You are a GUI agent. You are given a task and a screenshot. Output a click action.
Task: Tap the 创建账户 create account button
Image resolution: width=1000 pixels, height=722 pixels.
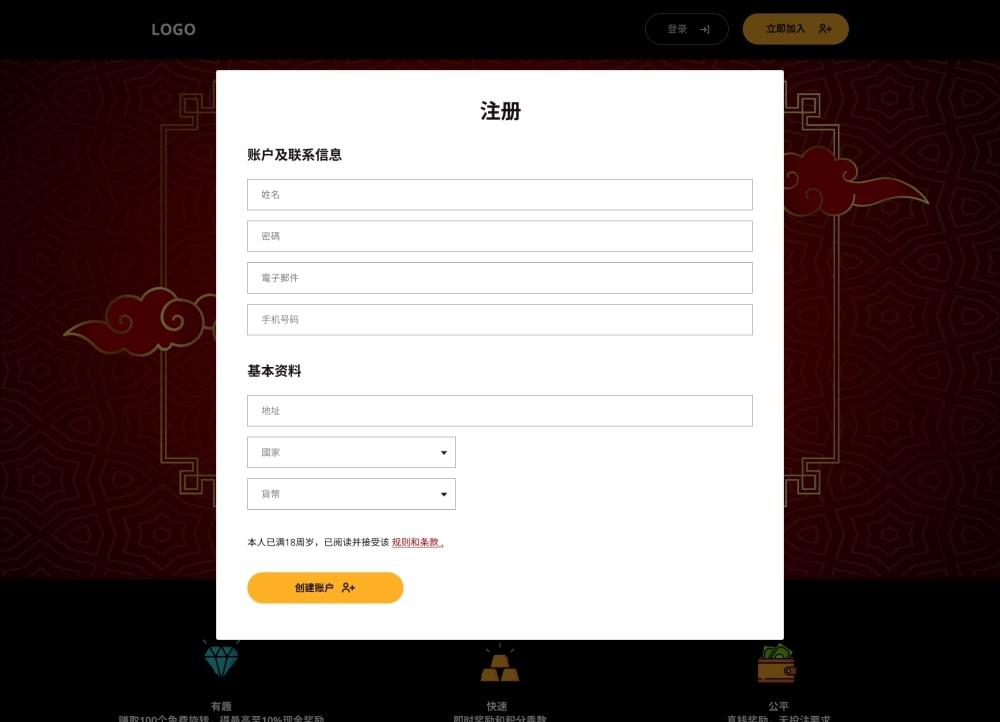pos(325,588)
